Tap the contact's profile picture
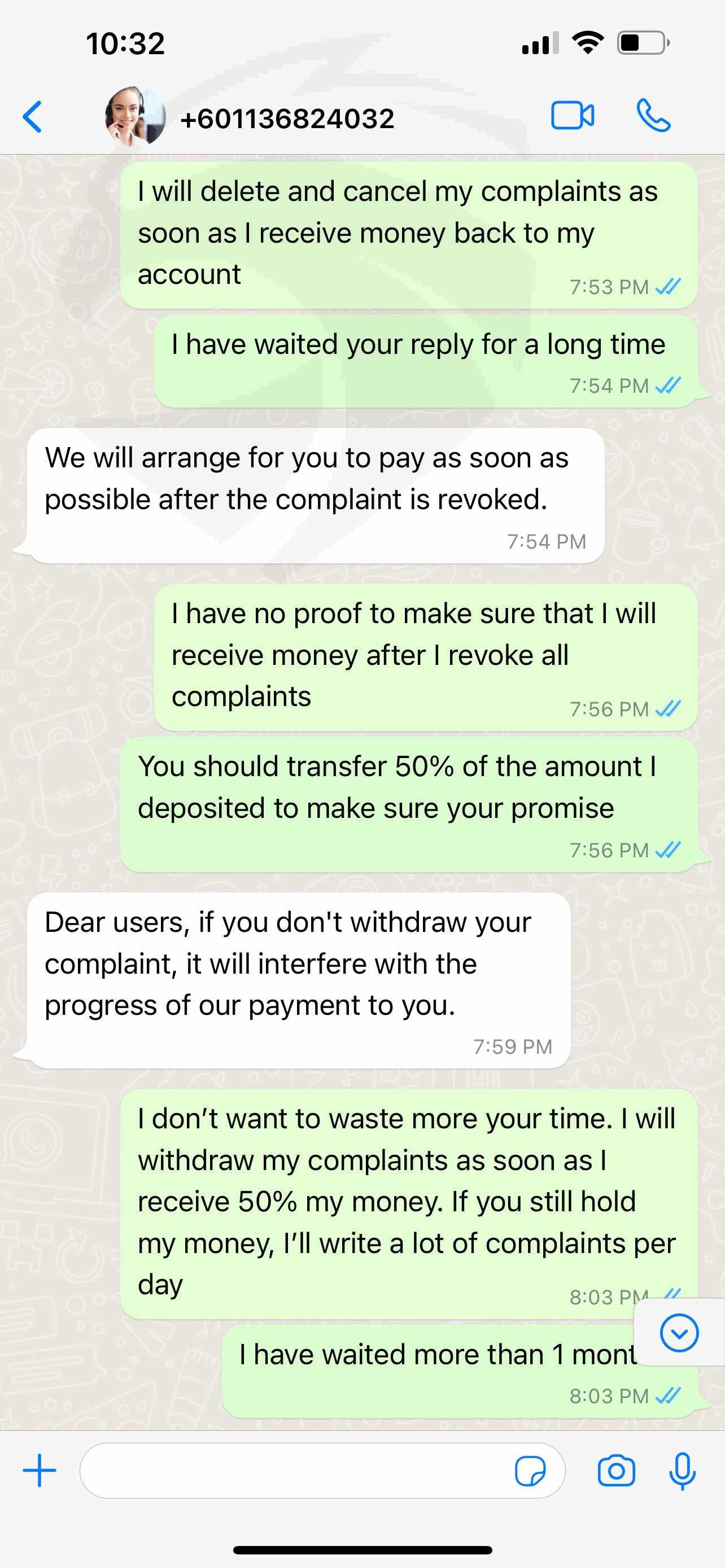The width and height of the screenshot is (725, 1568). pos(135,116)
